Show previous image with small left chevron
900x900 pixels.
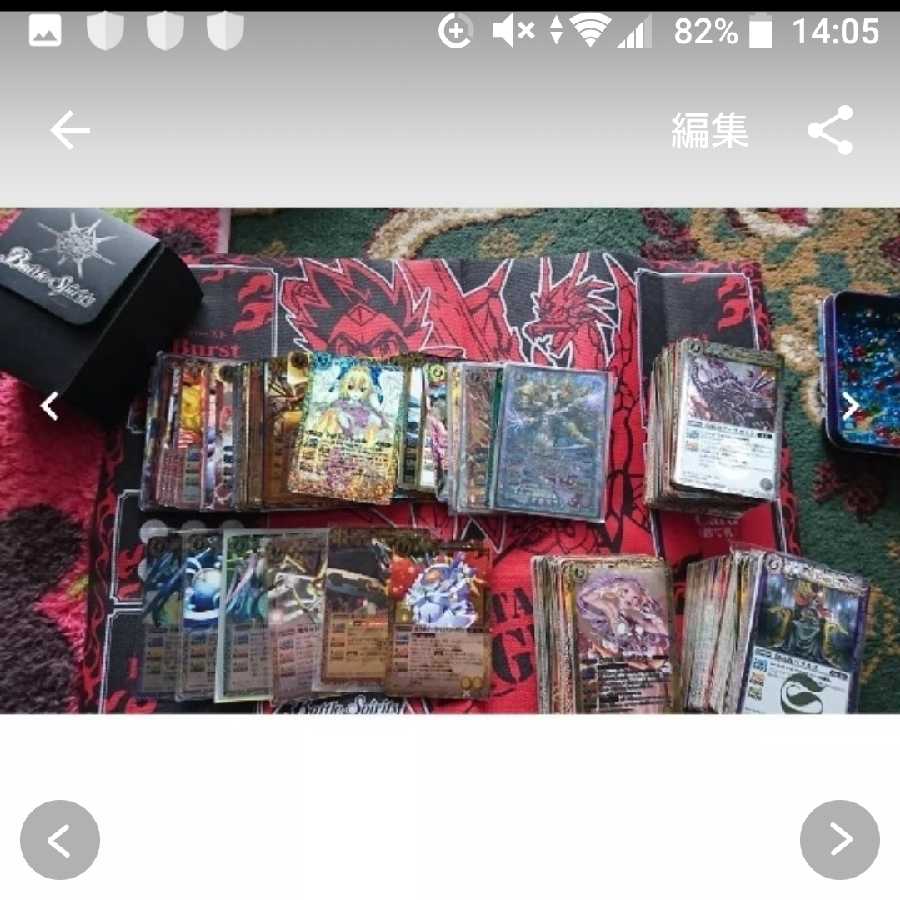pos(49,406)
